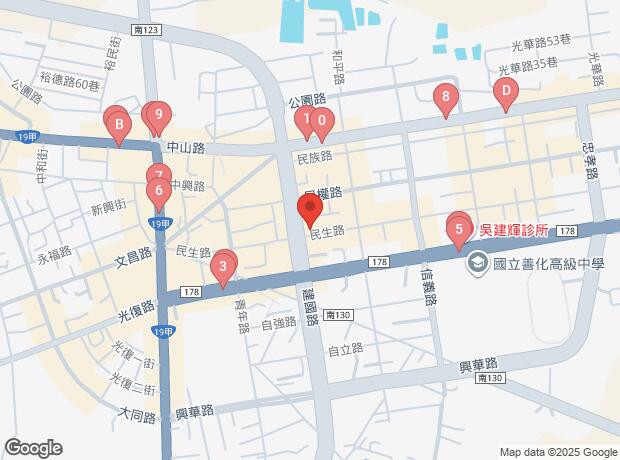620x460 pixels.
Task: Select map marker D near 光華路35巷
Action: click(506, 95)
